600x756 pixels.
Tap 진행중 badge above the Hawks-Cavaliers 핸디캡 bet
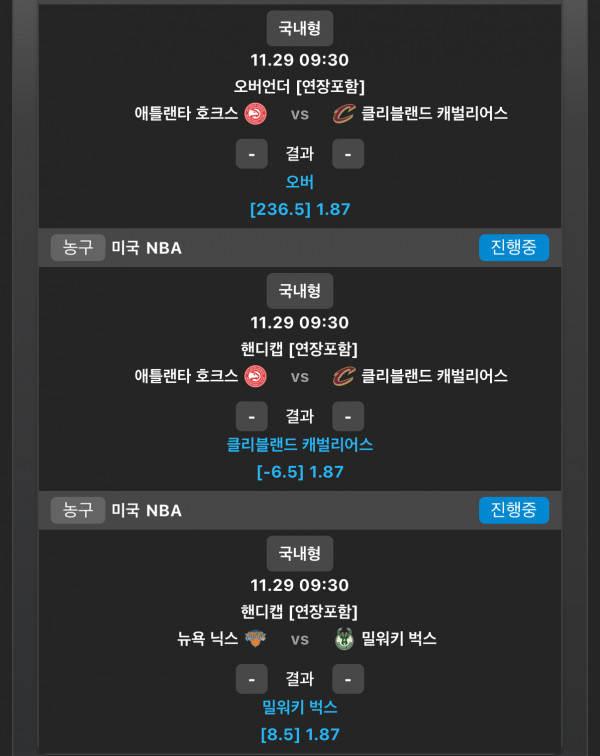tap(513, 247)
